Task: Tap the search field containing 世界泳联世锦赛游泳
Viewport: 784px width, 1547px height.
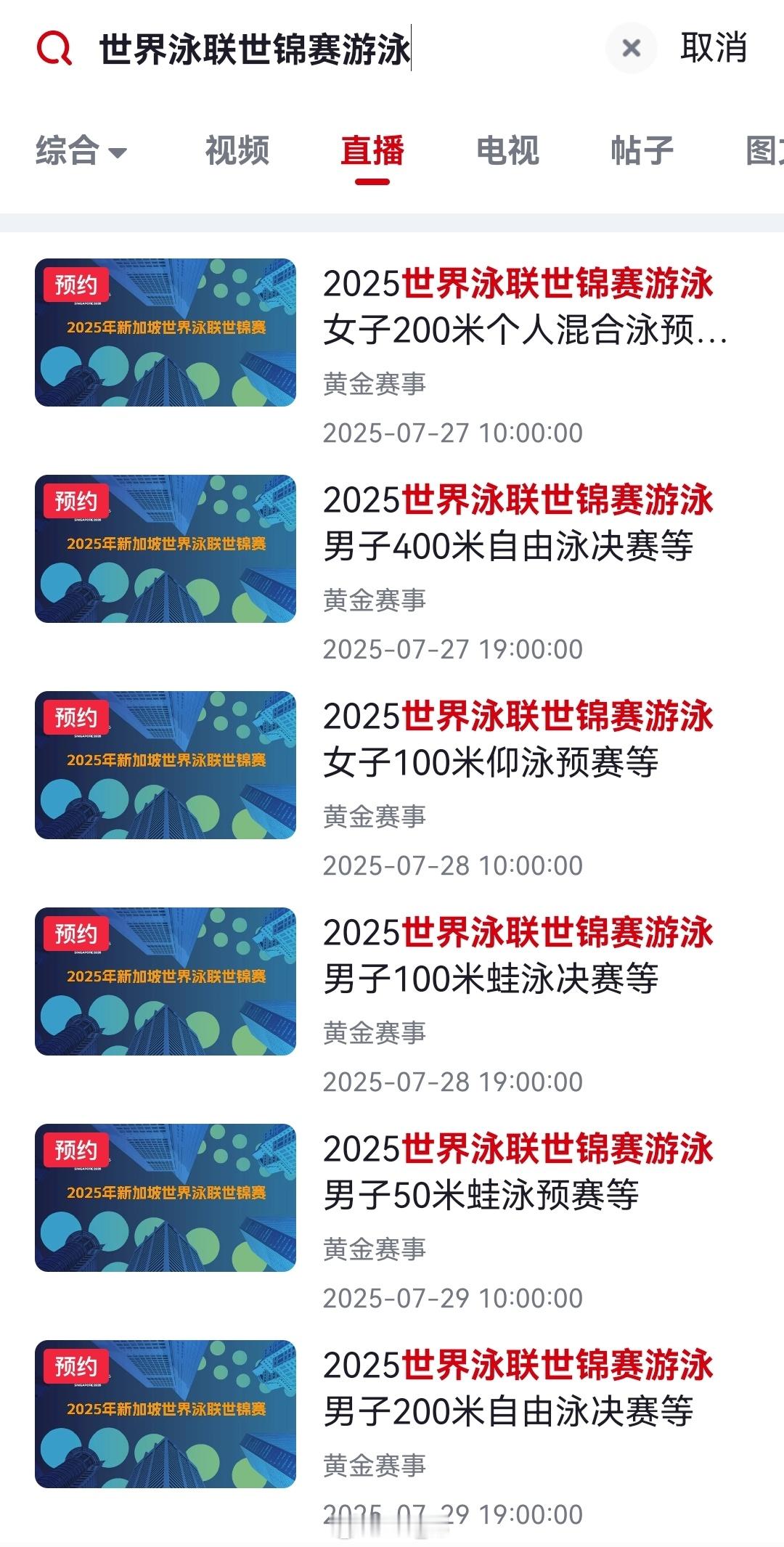Action: 348,49
